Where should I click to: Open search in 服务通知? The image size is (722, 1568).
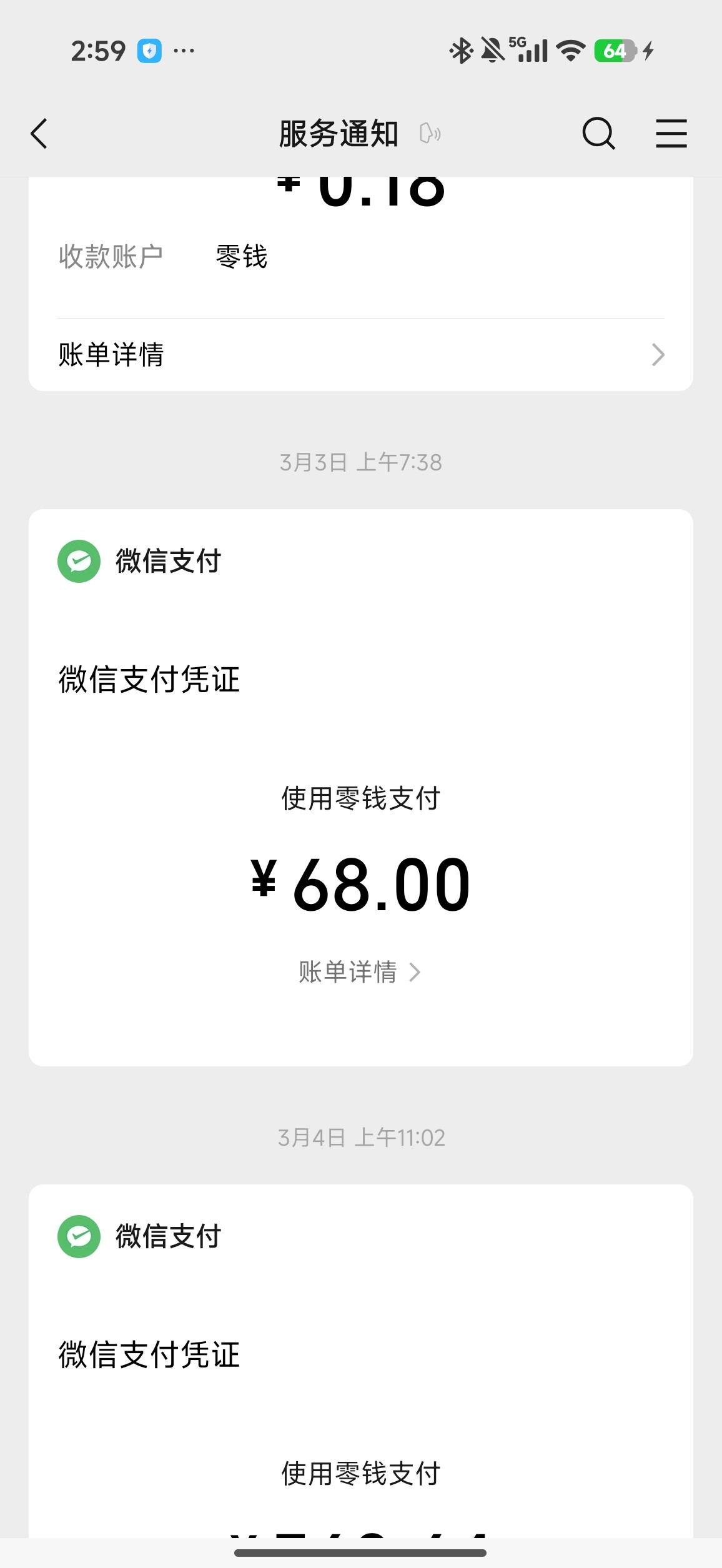point(598,134)
